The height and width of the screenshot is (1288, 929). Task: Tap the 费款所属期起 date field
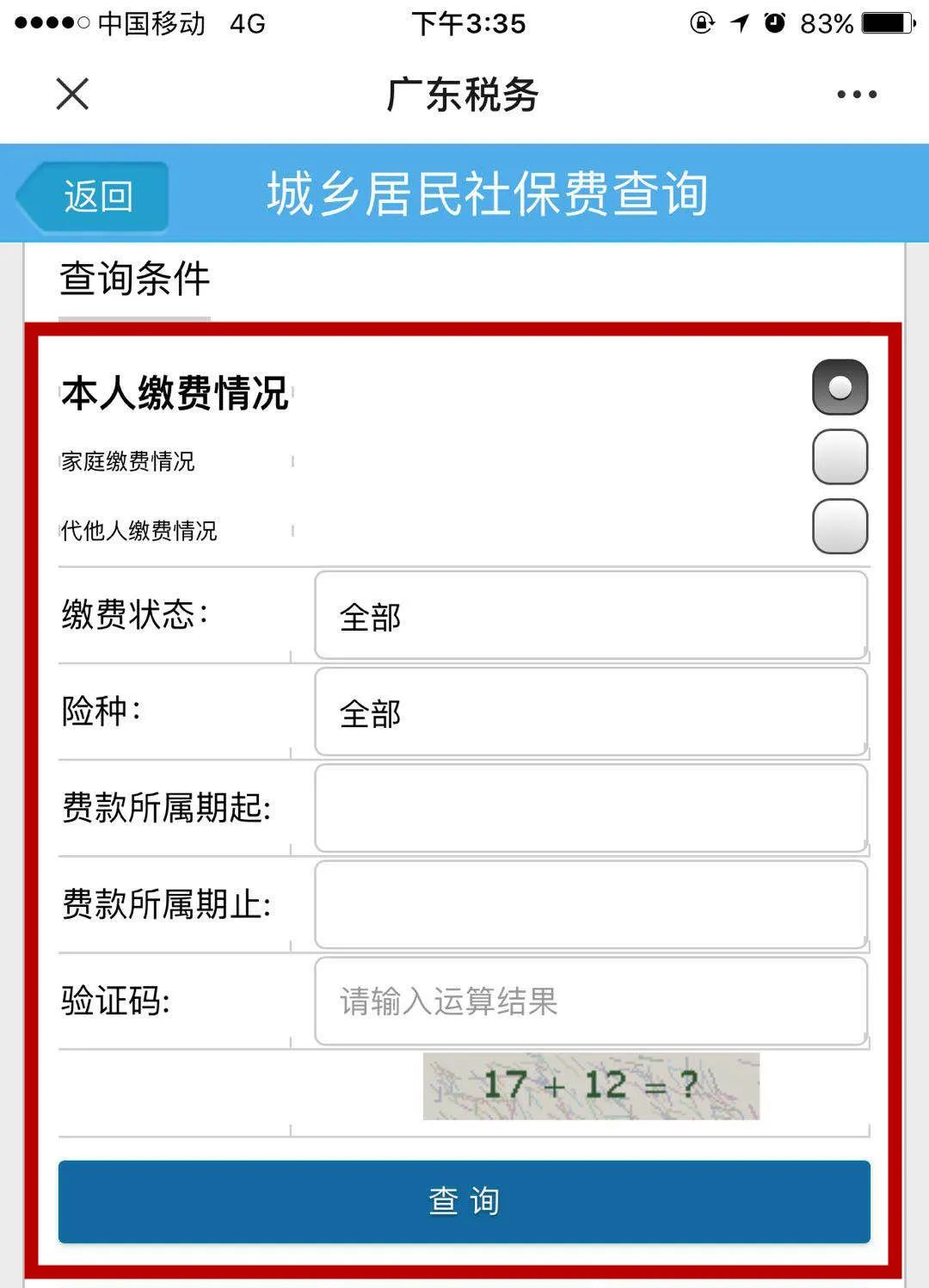590,809
